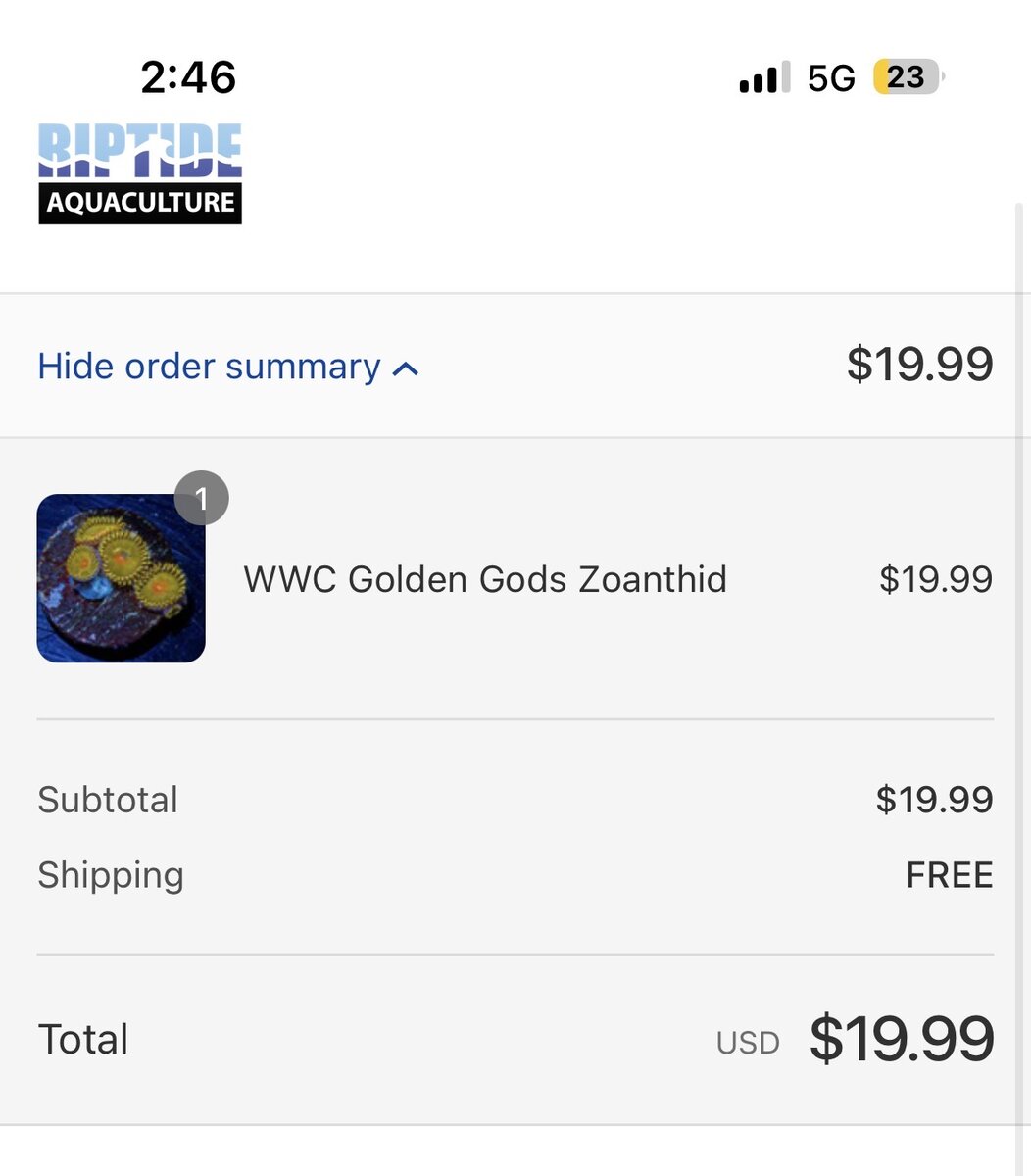Viewport: 1031px width, 1176px height.
Task: Open the Riptide Aquaculture store logo
Action: coord(140,174)
